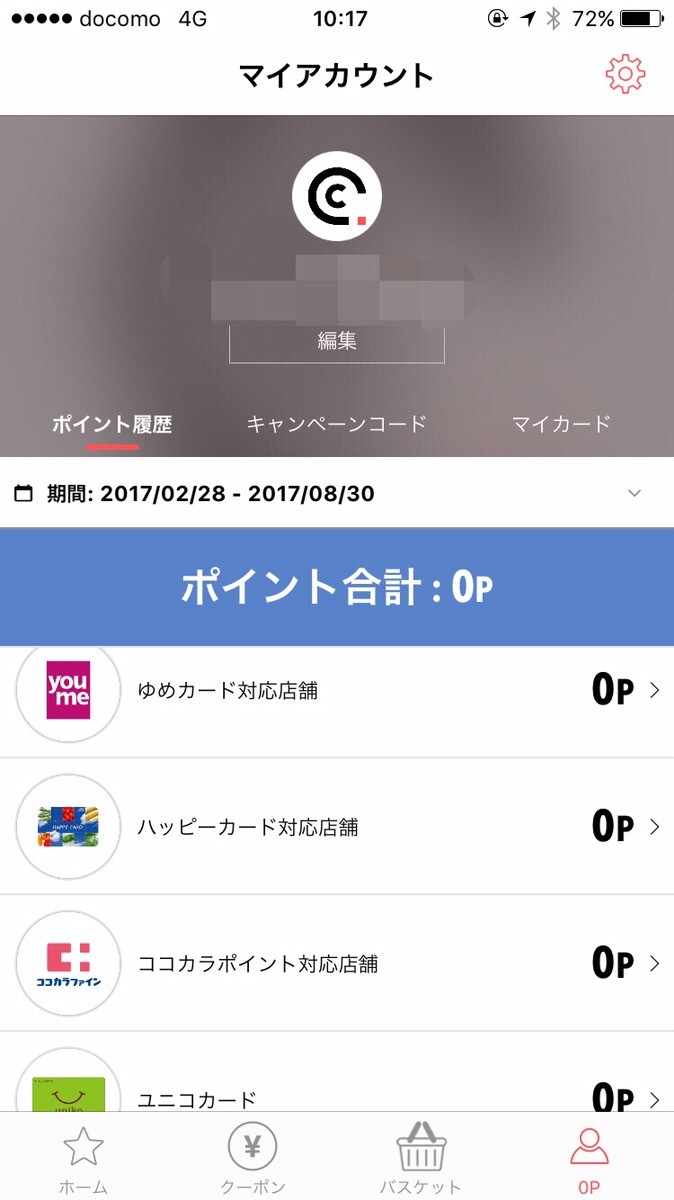674x1200 pixels.
Task: Switch to the キャンペーンコード tab
Action: coord(337,424)
